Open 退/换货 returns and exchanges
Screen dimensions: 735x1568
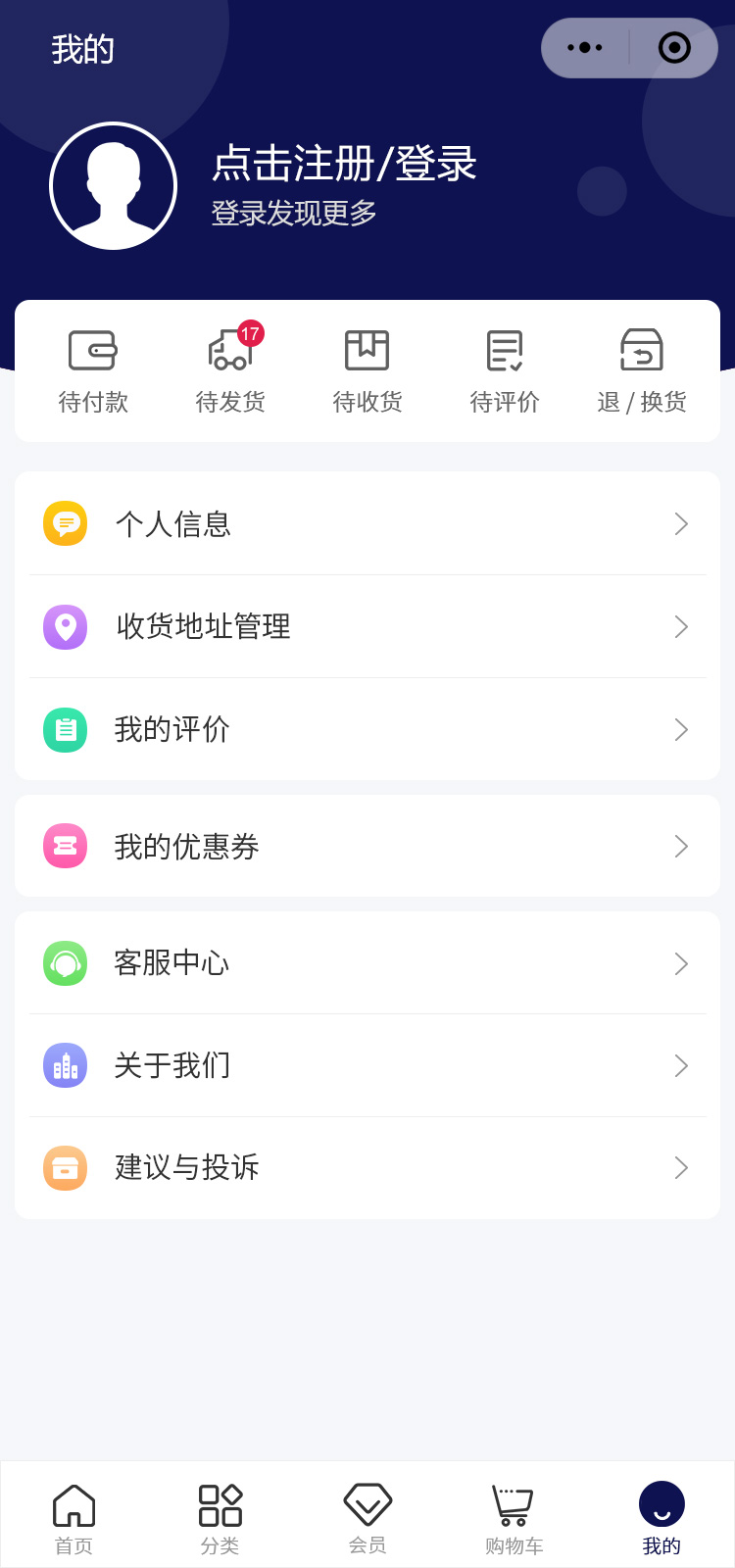tap(642, 372)
